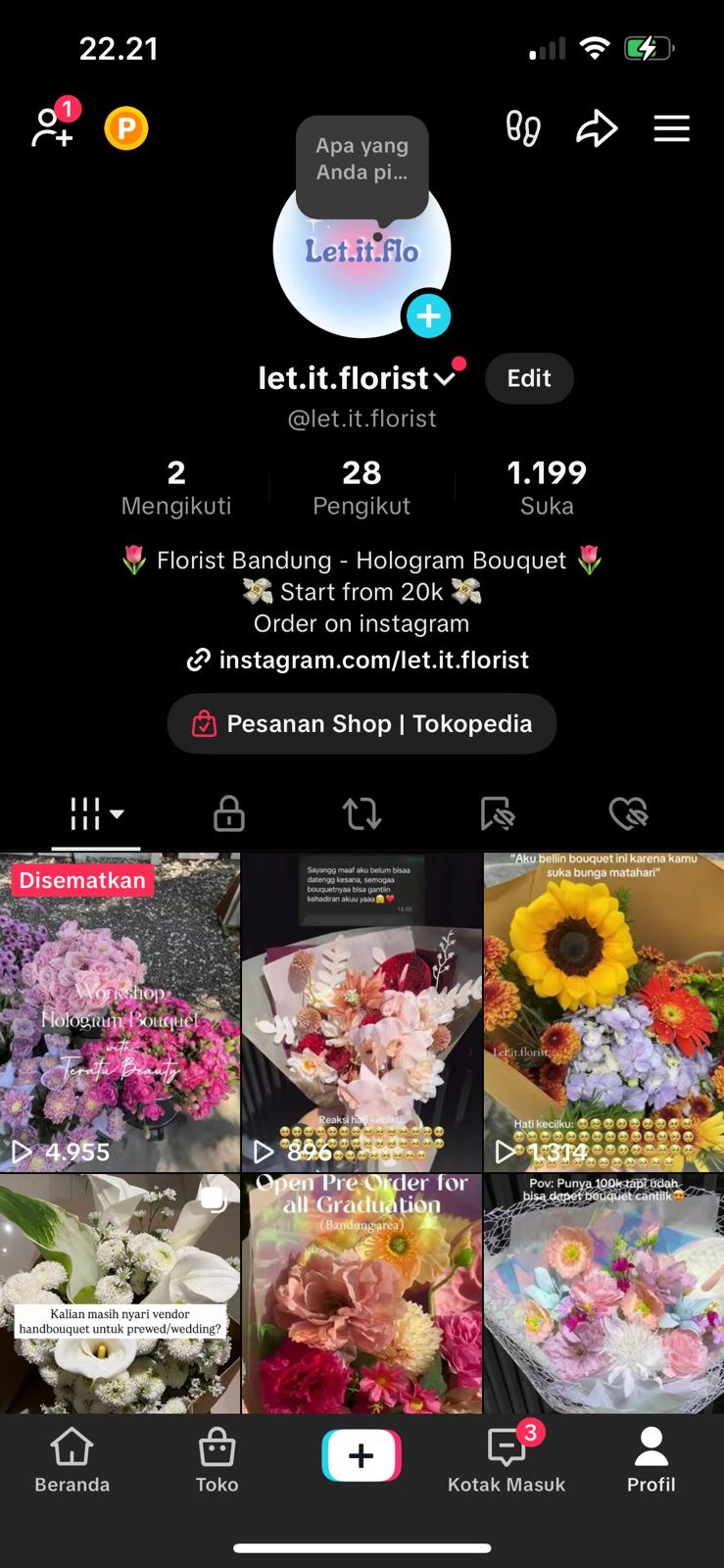Open the Pre Order for Graduation video
Image resolution: width=724 pixels, height=1568 pixels.
click(362, 1294)
